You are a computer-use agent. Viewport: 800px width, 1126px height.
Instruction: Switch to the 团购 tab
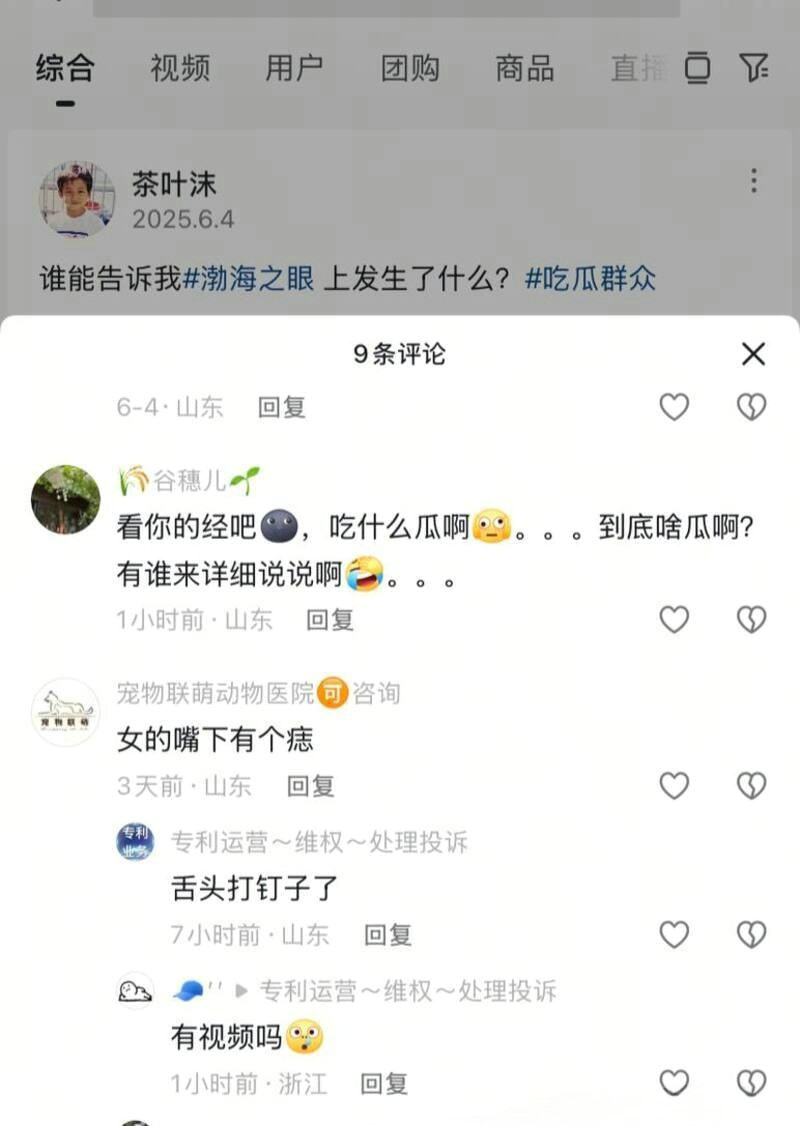click(x=410, y=68)
